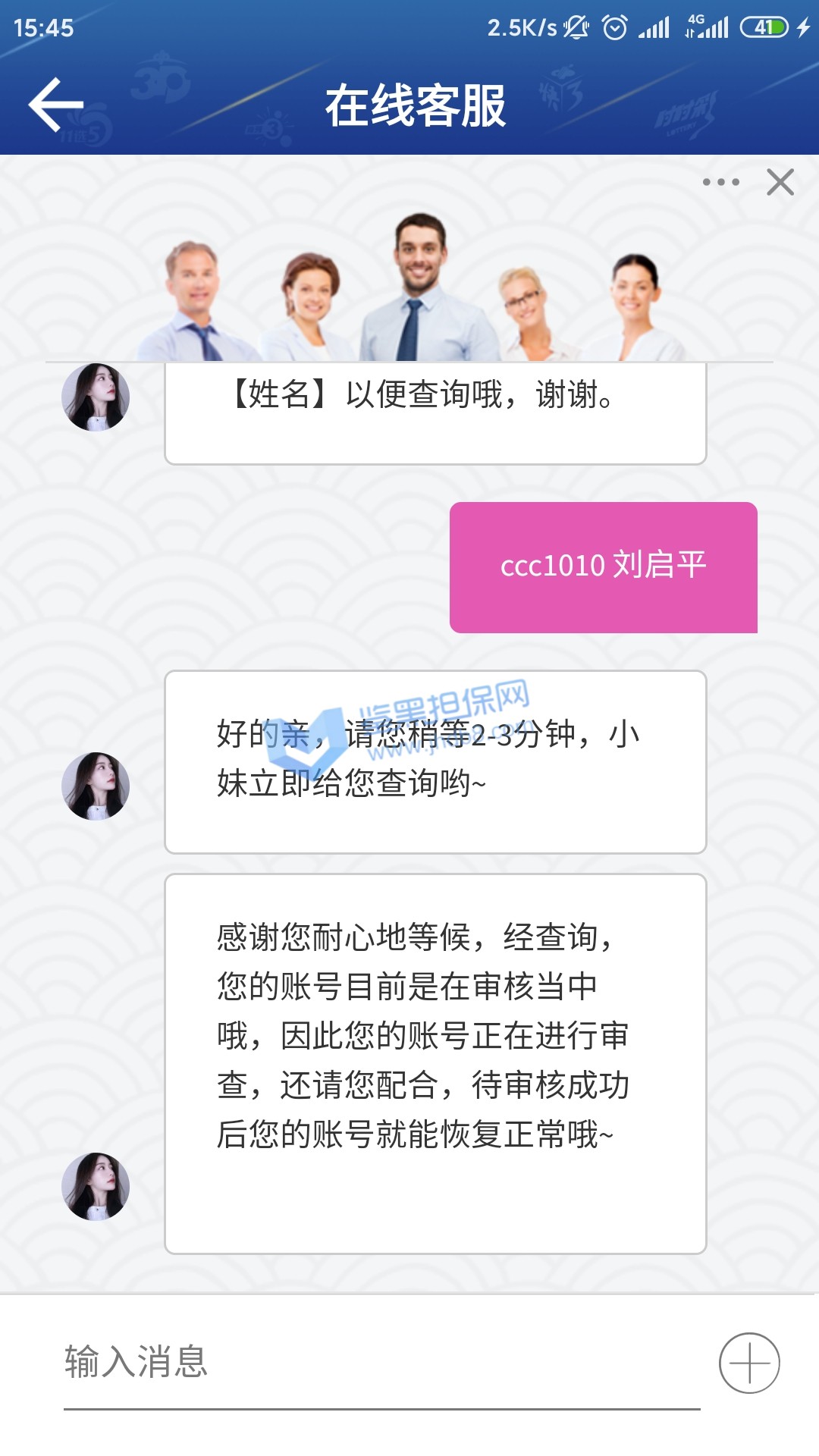This screenshot has width=819, height=1456.
Task: Go back from the 在线客服 screen
Action: pos(55,105)
